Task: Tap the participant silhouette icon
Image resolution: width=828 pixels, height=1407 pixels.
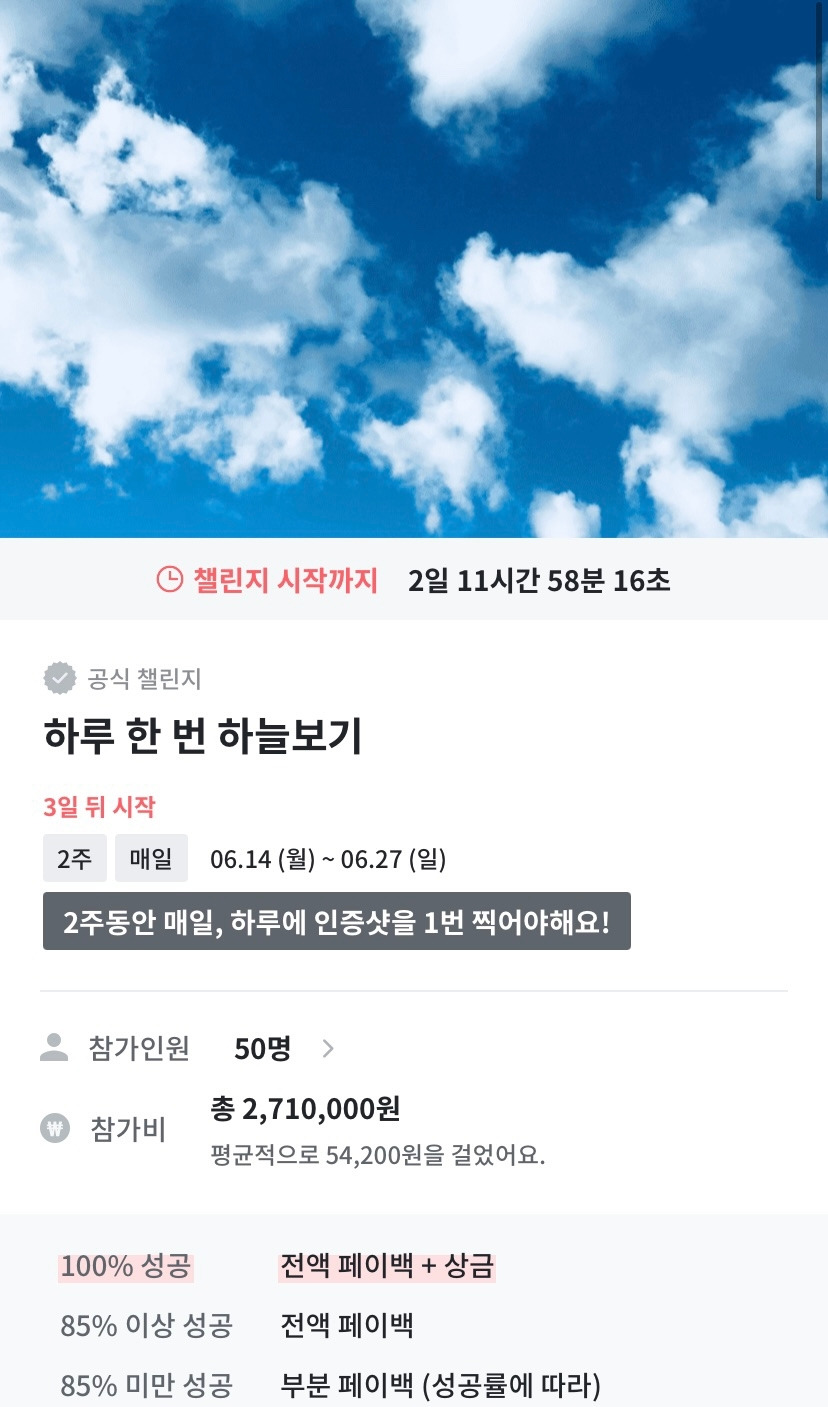Action: (x=52, y=1048)
